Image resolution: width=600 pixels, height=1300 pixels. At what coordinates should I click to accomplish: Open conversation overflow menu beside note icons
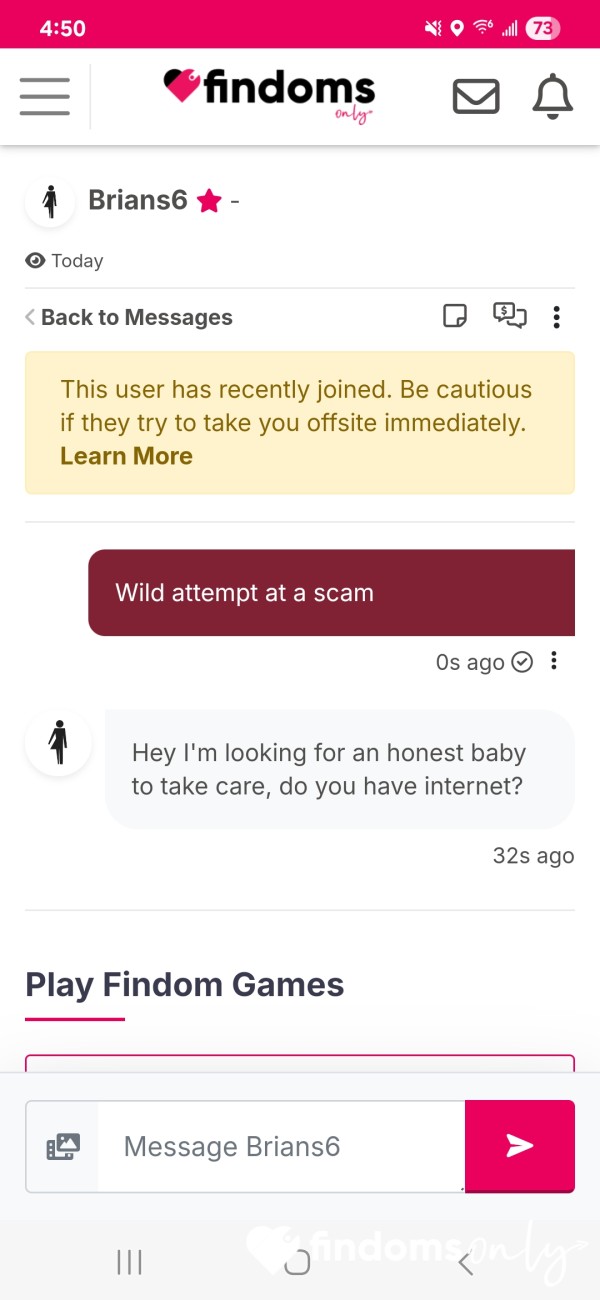[x=556, y=318]
